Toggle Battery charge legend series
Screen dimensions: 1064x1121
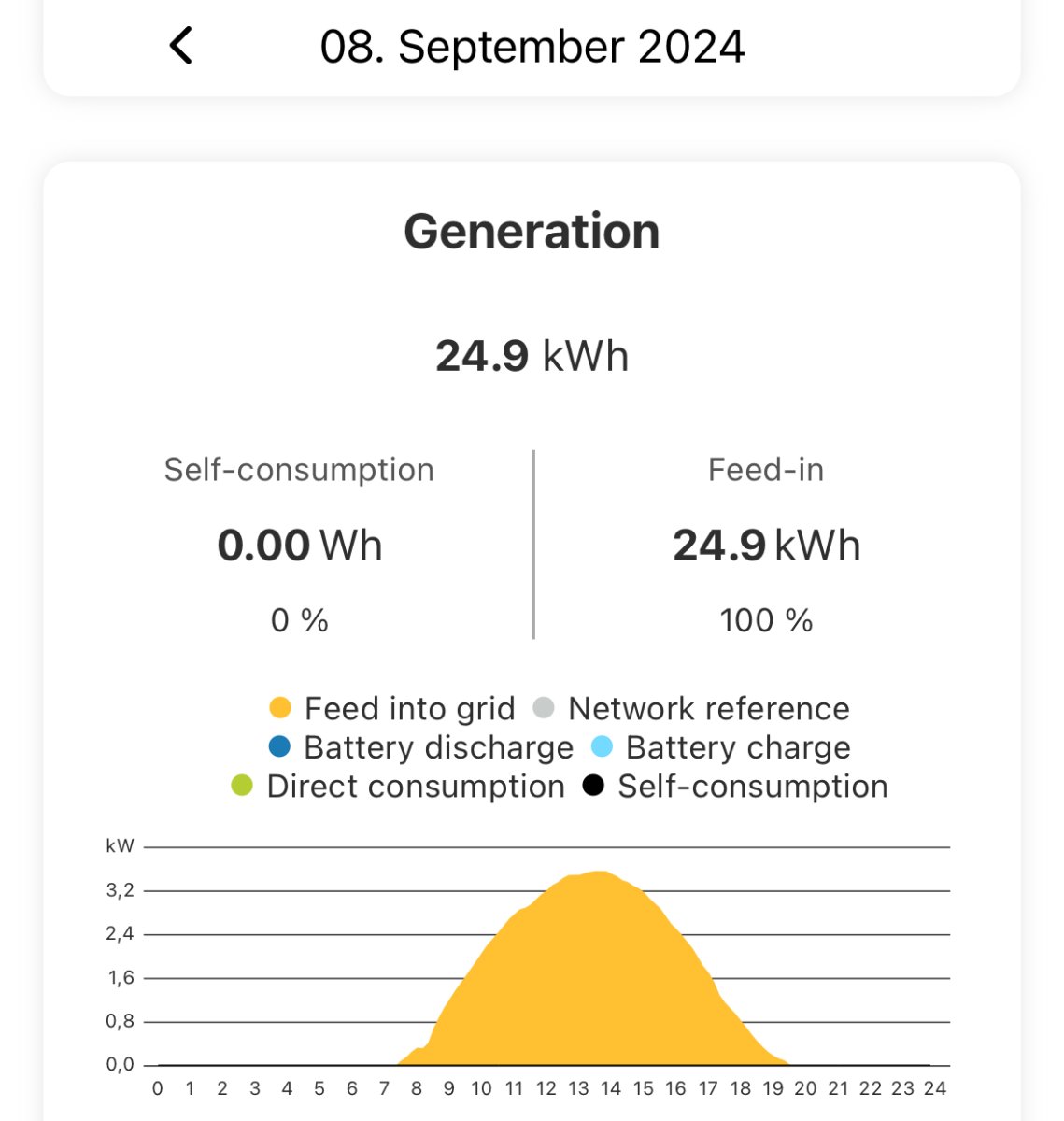click(721, 747)
